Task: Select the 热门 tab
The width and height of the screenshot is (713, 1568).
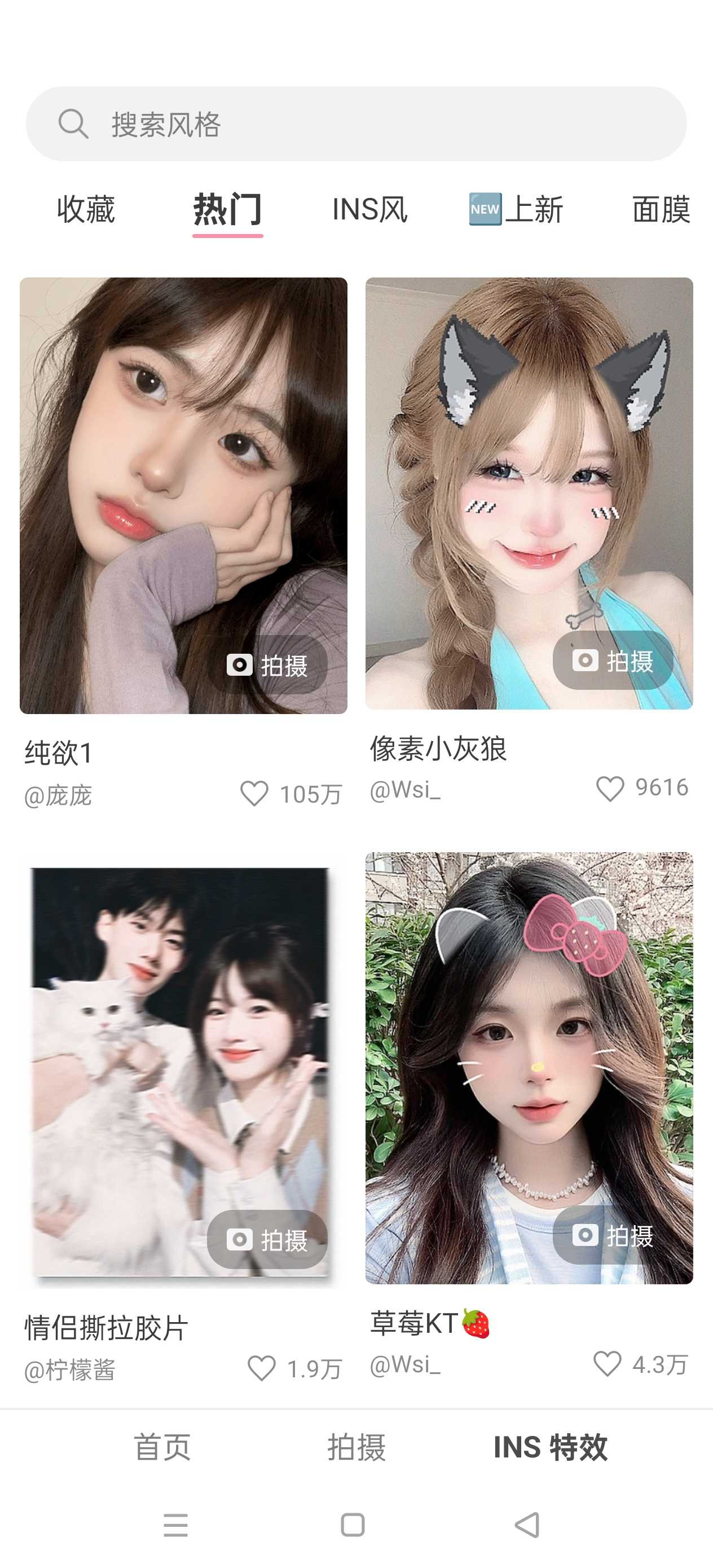Action: pos(228,210)
